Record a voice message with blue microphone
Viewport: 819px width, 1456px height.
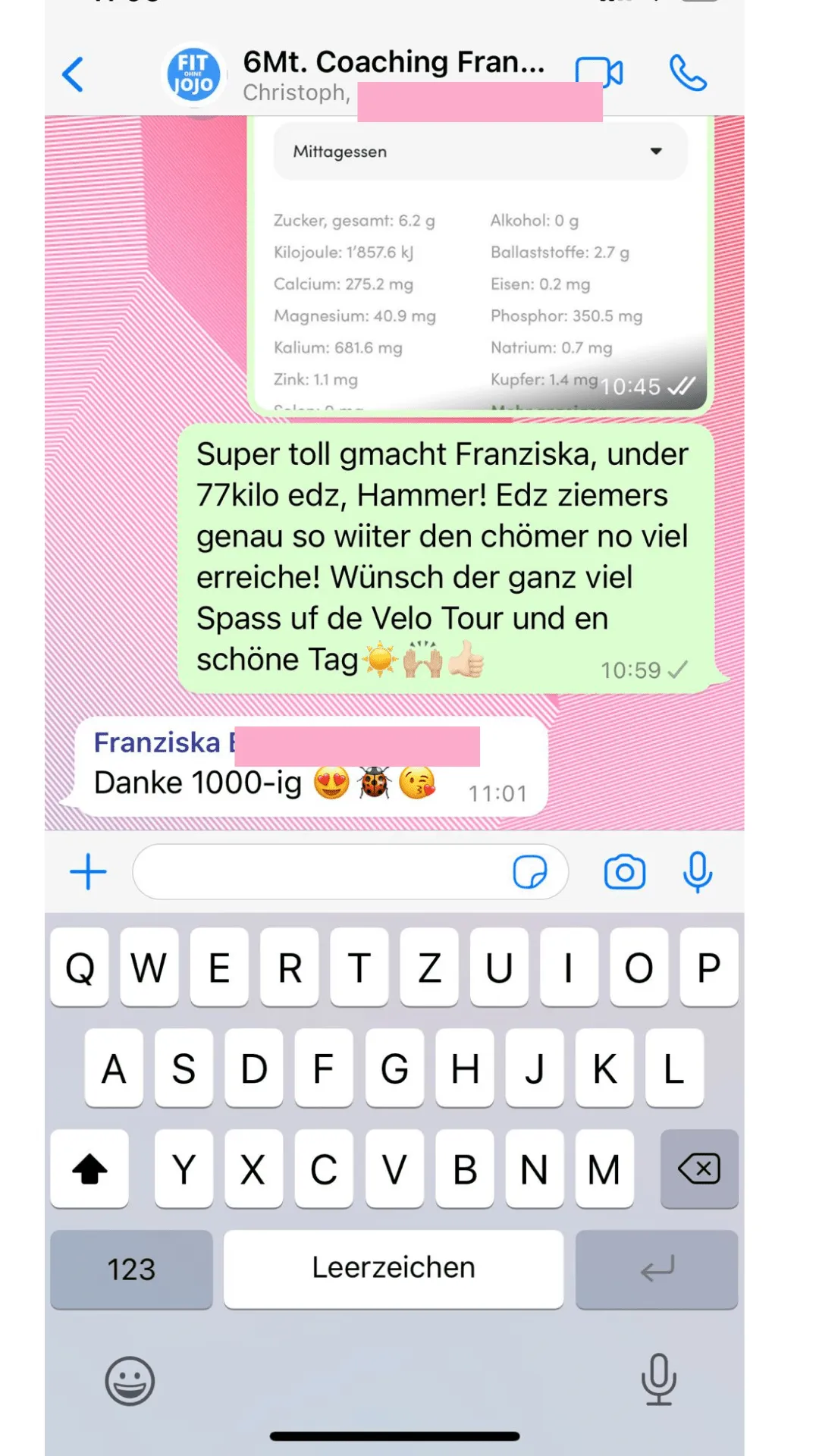pyautogui.click(x=697, y=872)
